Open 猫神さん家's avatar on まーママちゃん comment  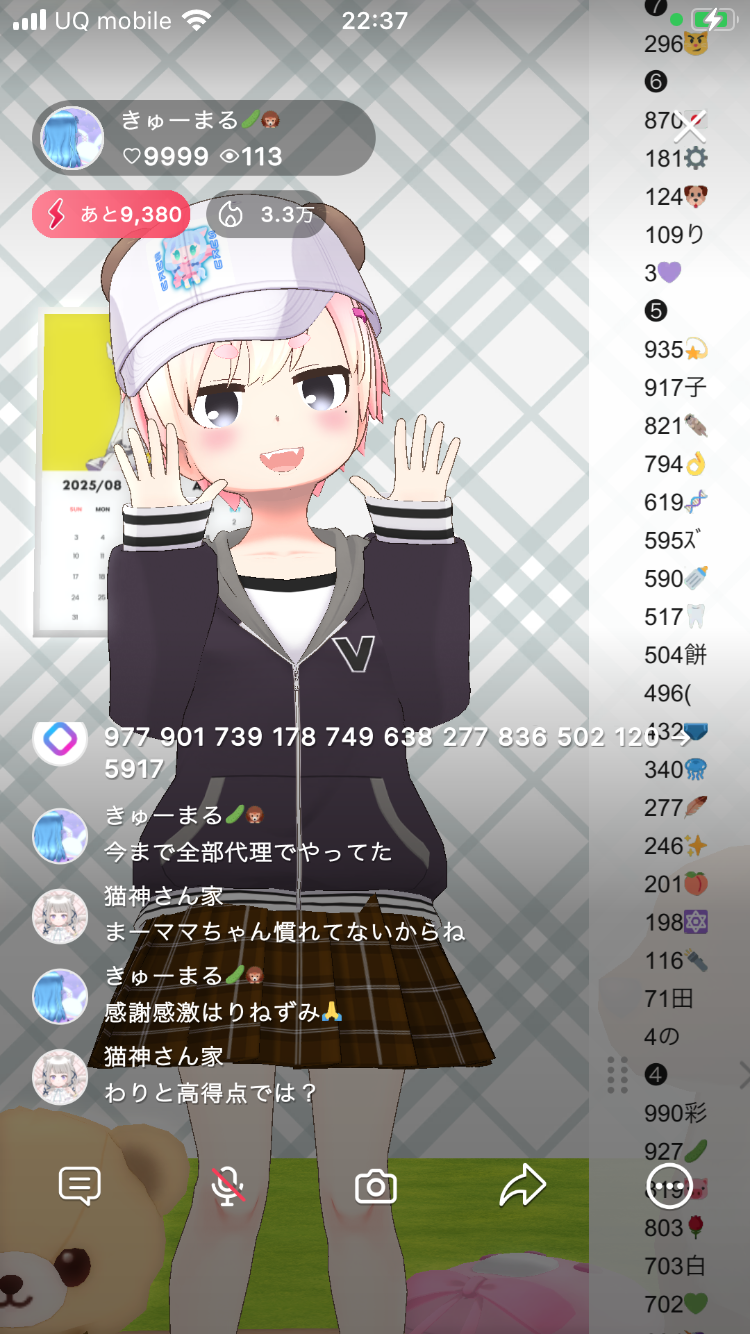point(60,916)
